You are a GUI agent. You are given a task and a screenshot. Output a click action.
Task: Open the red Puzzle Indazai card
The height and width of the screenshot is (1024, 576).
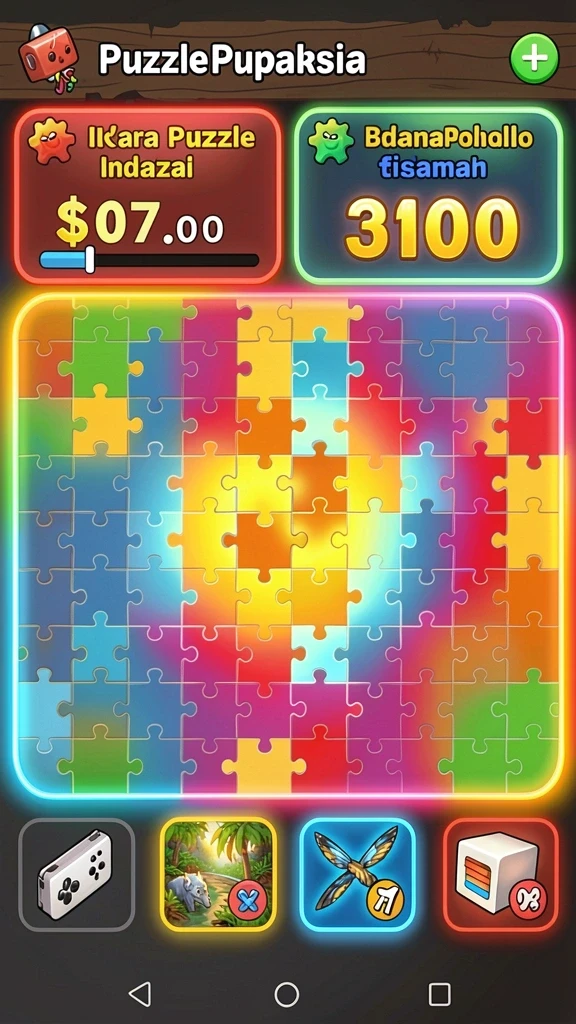click(x=148, y=195)
